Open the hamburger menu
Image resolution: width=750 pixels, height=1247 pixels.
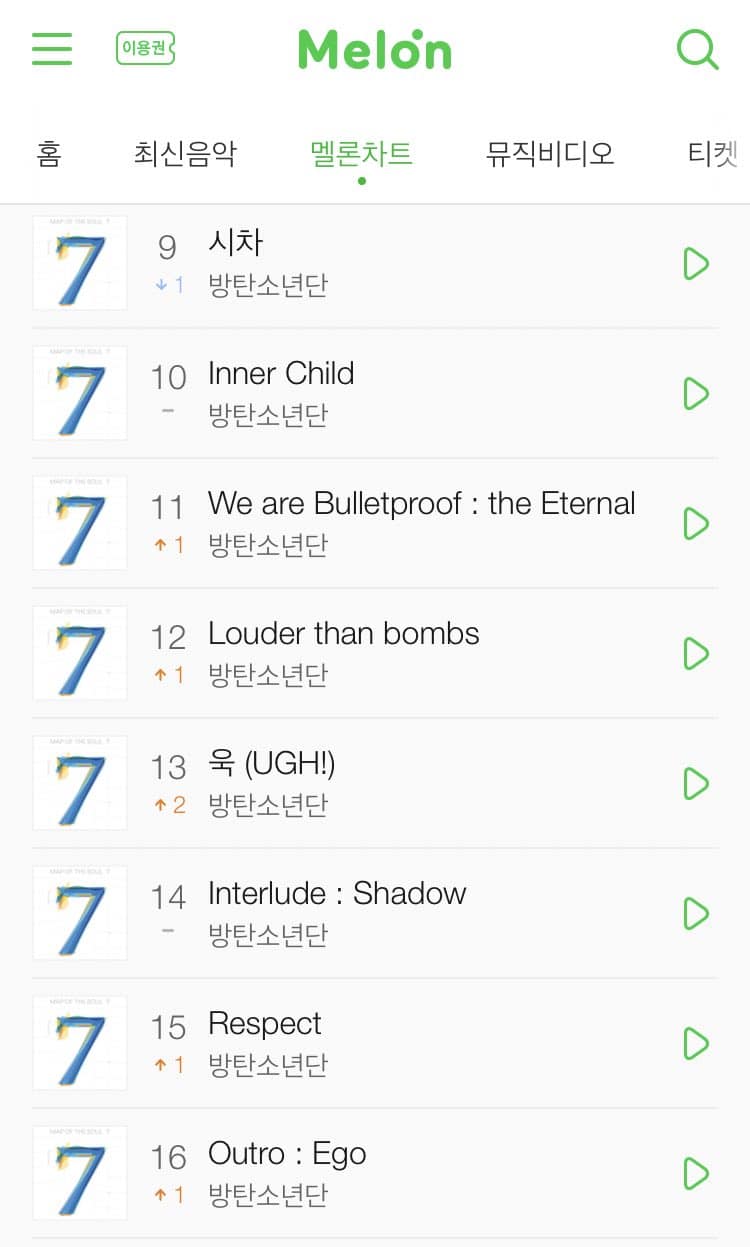point(52,48)
